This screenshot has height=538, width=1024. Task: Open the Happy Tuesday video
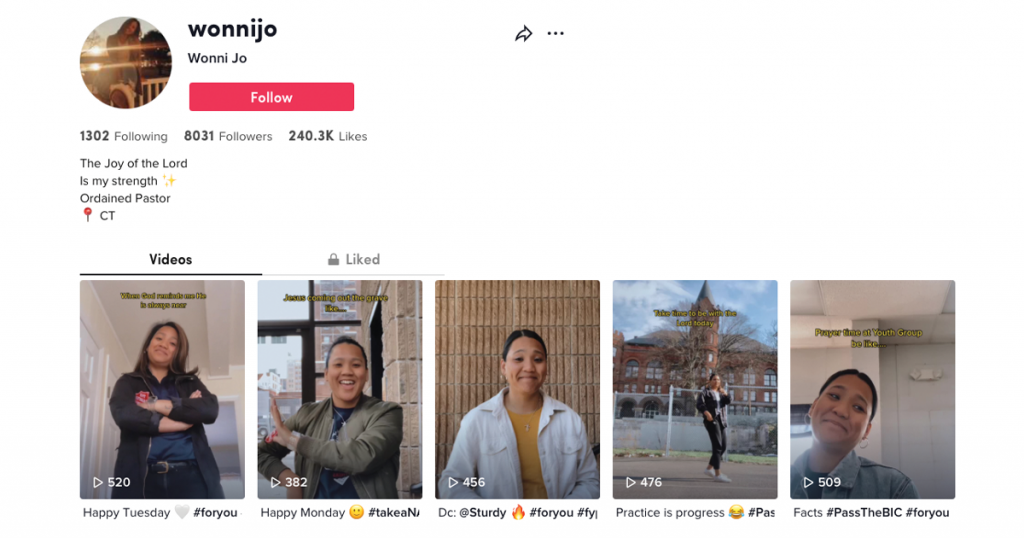(162, 389)
